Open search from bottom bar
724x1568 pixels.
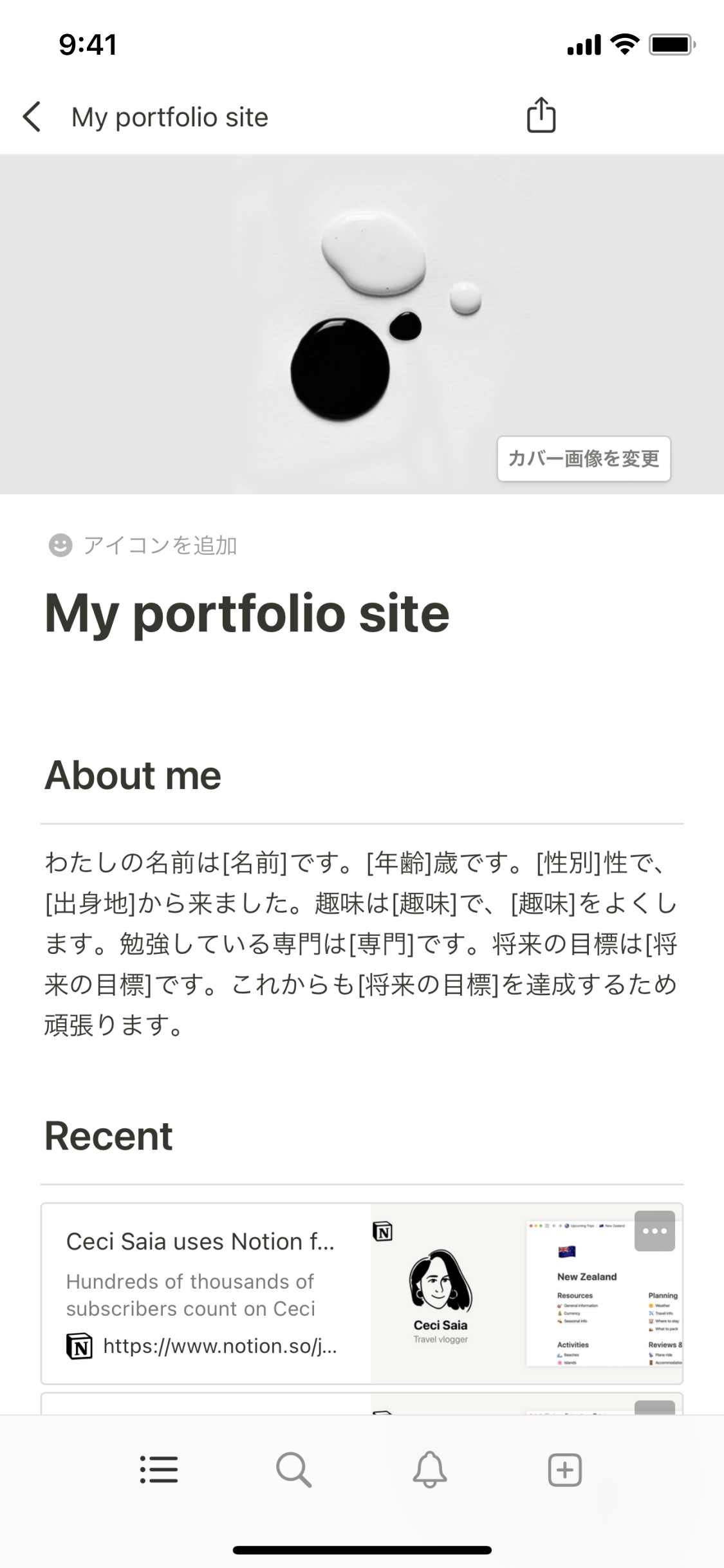coord(294,1470)
